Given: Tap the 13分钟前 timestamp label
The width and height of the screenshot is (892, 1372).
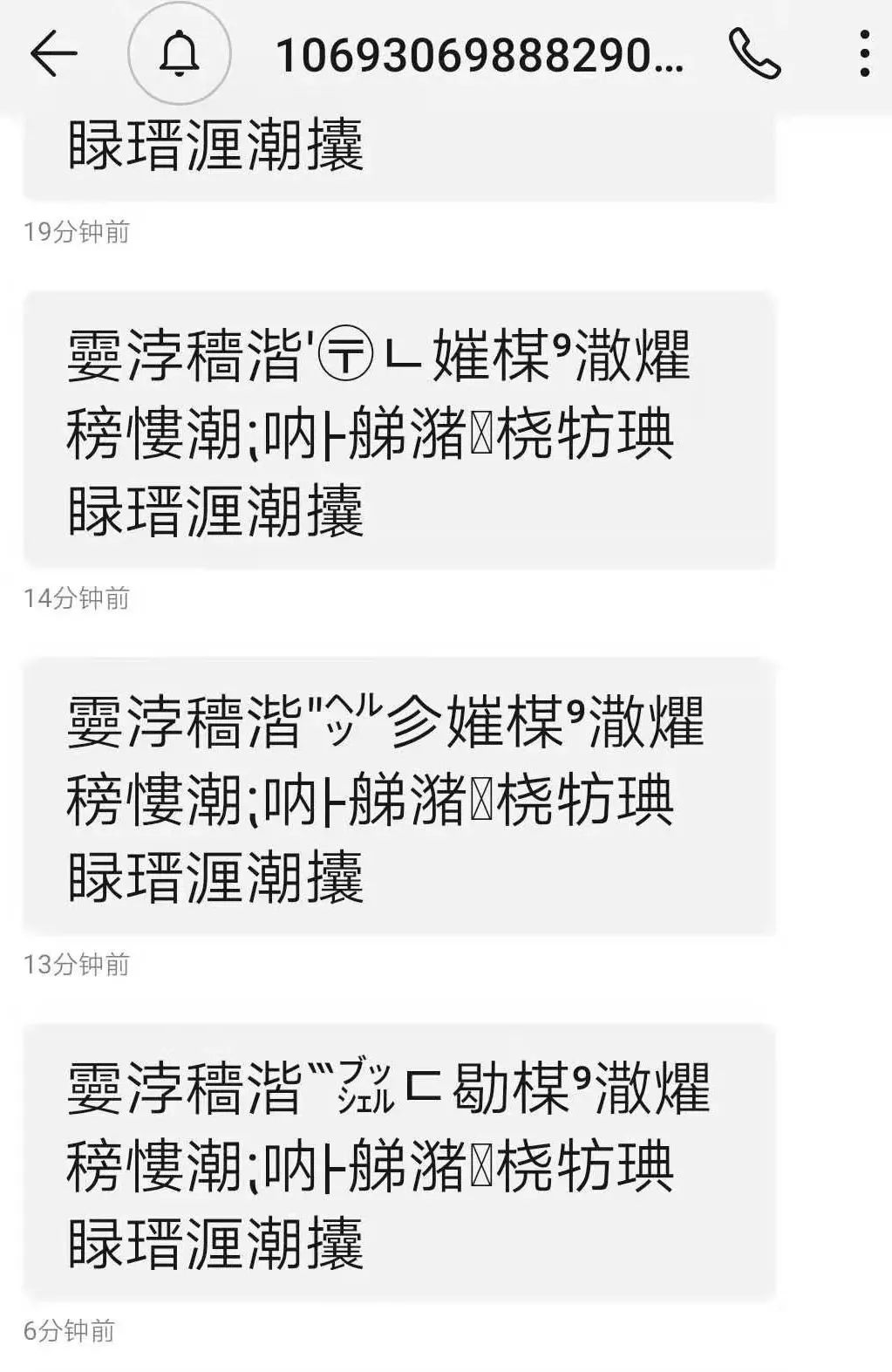Looking at the screenshot, I should point(78,963).
